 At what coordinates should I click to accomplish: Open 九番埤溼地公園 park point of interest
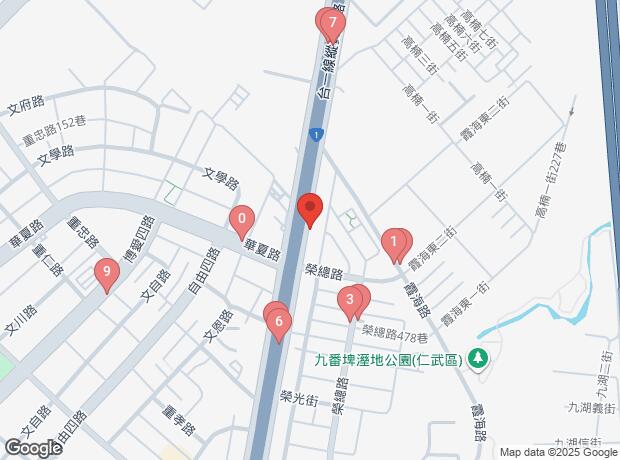coord(479,357)
